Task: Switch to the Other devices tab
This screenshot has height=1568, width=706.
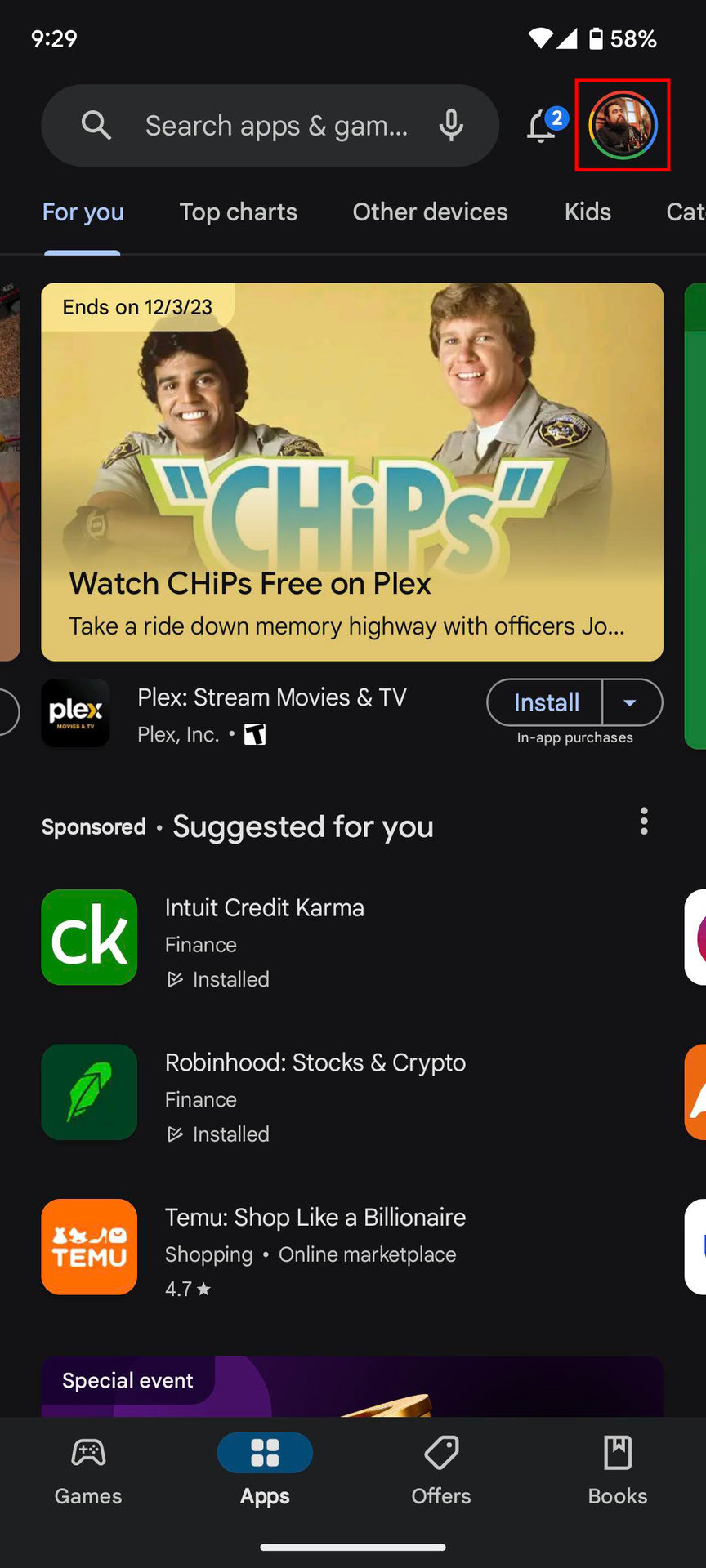Action: click(430, 212)
